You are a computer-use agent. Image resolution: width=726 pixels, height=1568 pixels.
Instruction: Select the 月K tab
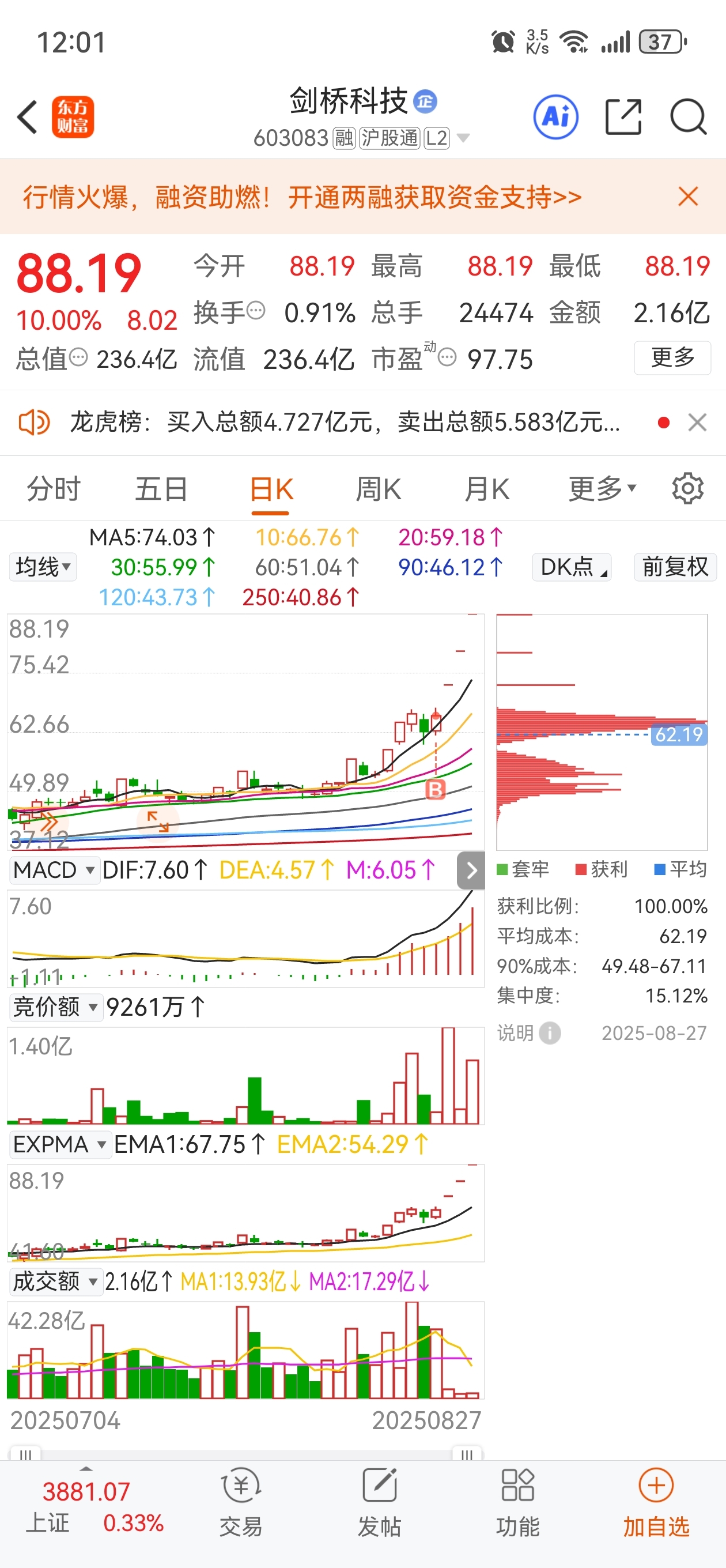click(x=487, y=489)
